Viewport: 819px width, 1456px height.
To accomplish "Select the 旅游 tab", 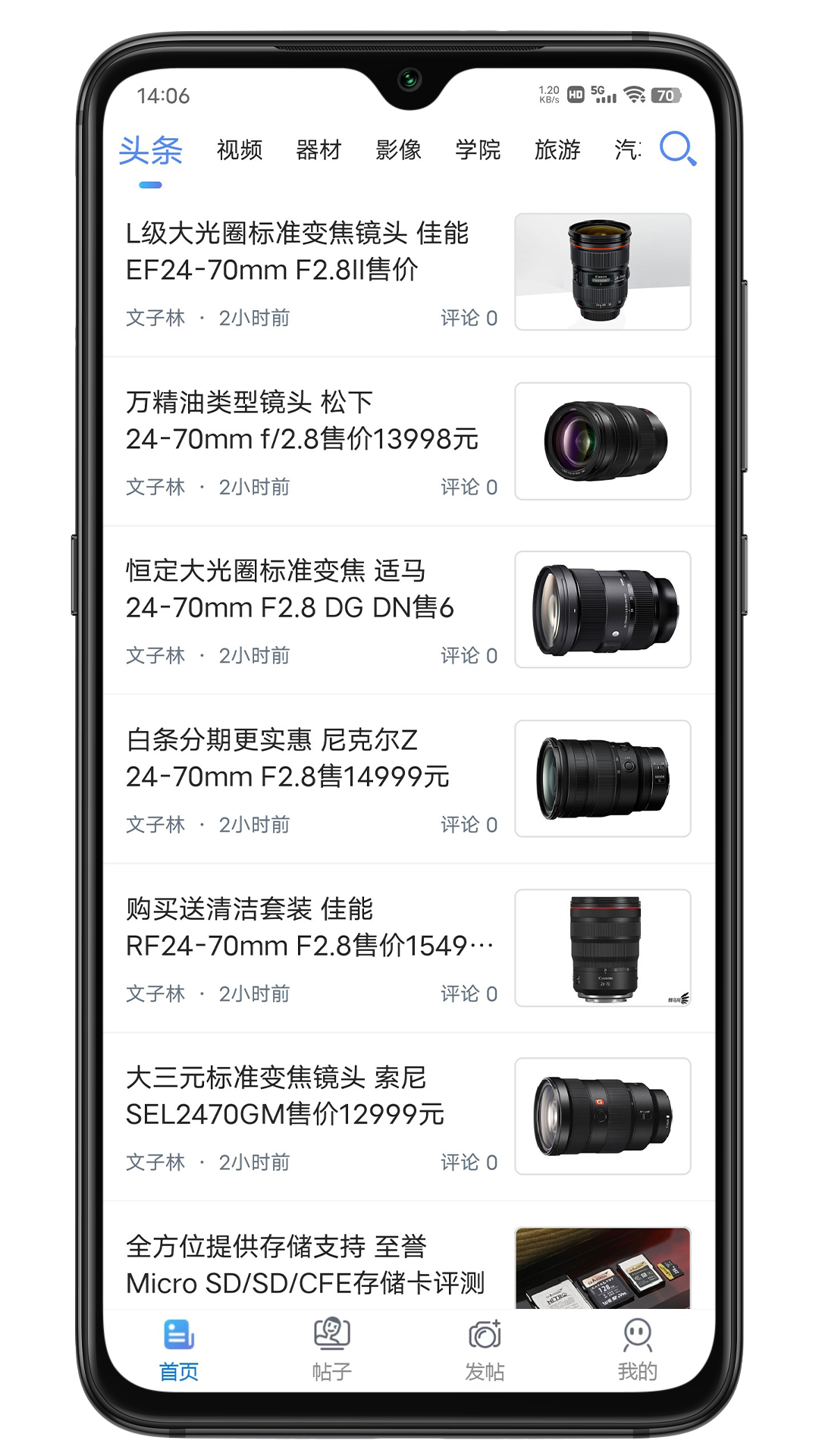I will (559, 150).
